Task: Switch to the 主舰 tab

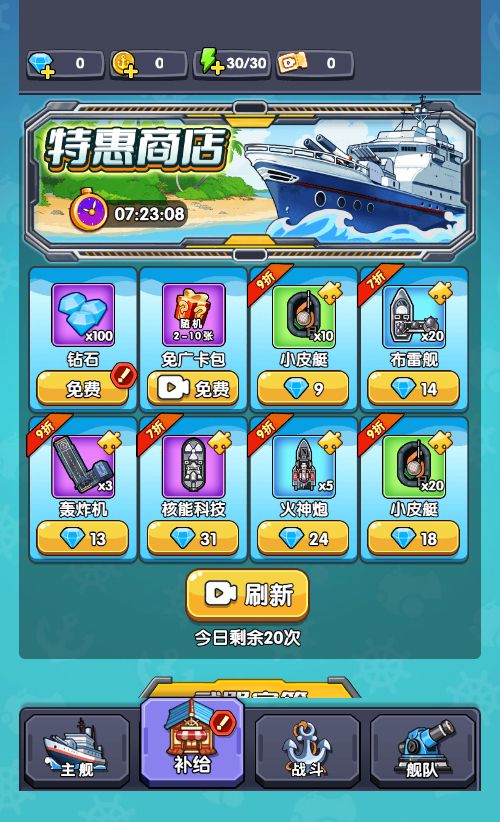Action: coord(77,751)
